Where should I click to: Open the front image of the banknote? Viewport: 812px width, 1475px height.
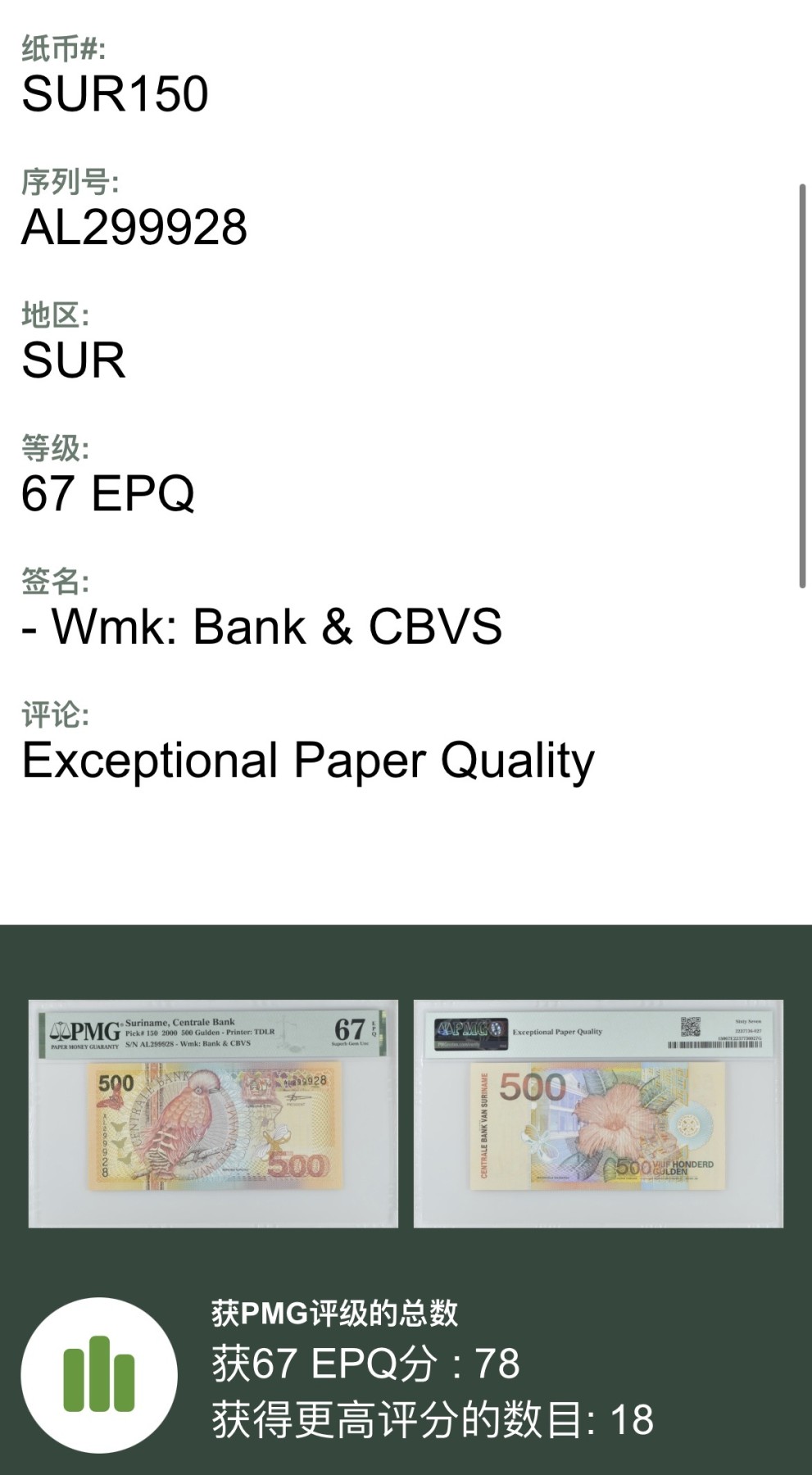213,1113
